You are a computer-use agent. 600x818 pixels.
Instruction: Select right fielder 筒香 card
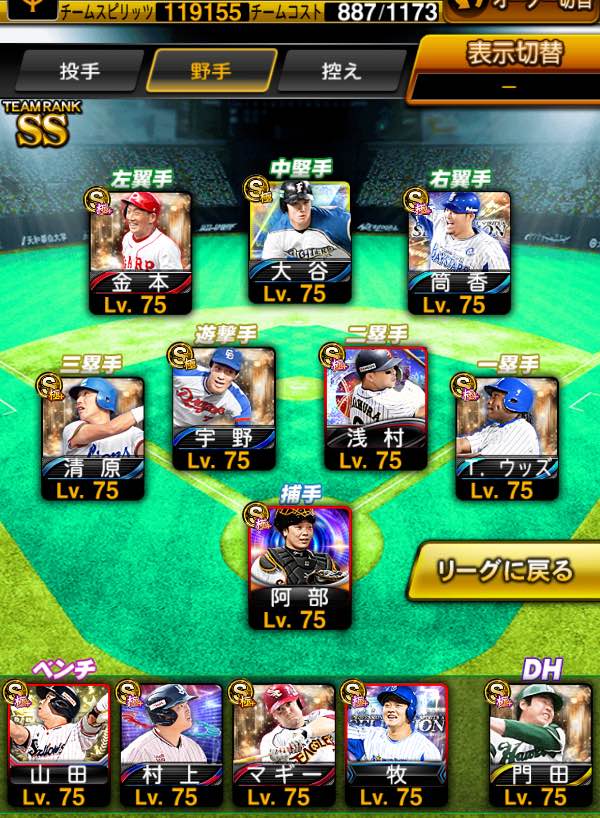459,251
